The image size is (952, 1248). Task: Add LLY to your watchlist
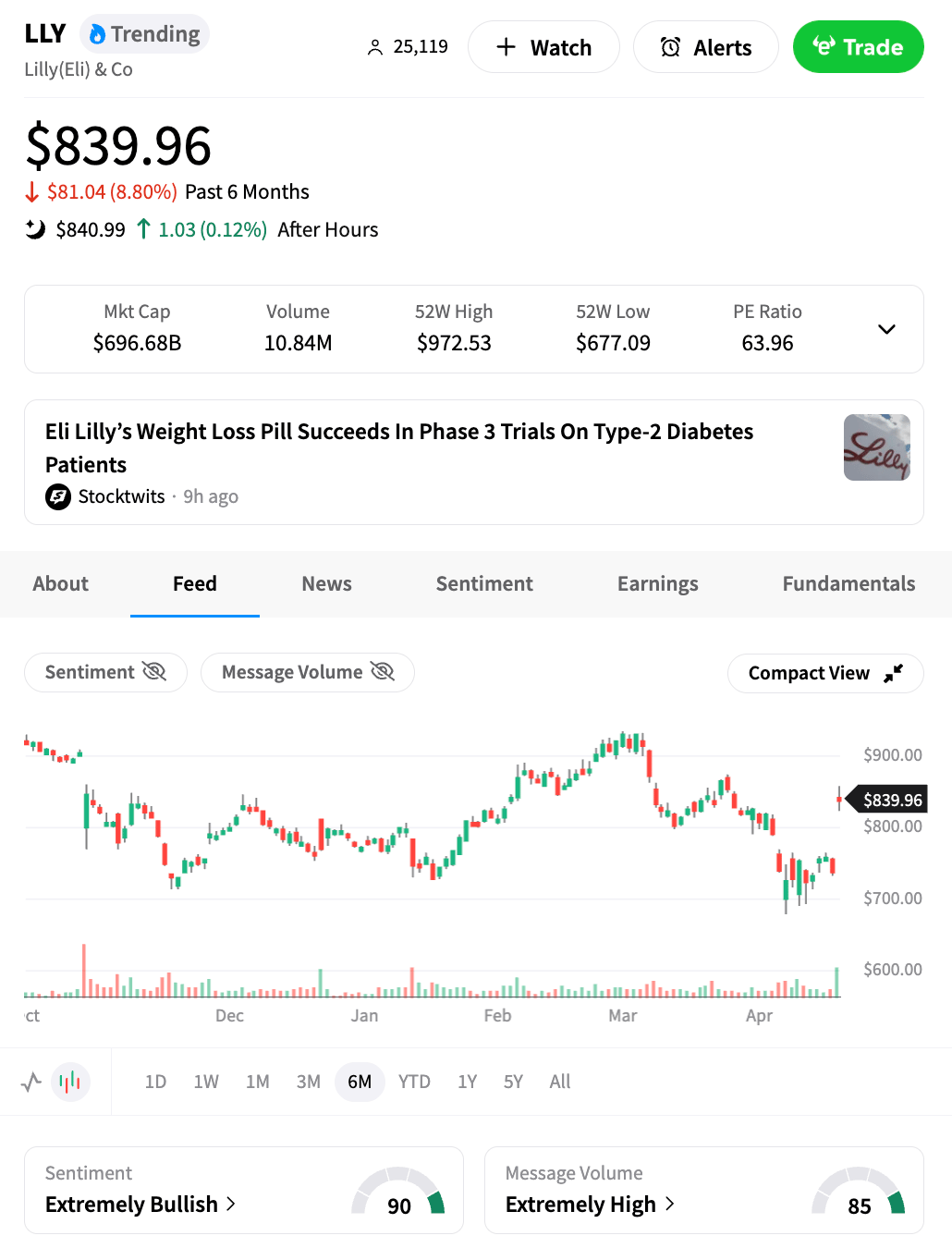click(543, 47)
